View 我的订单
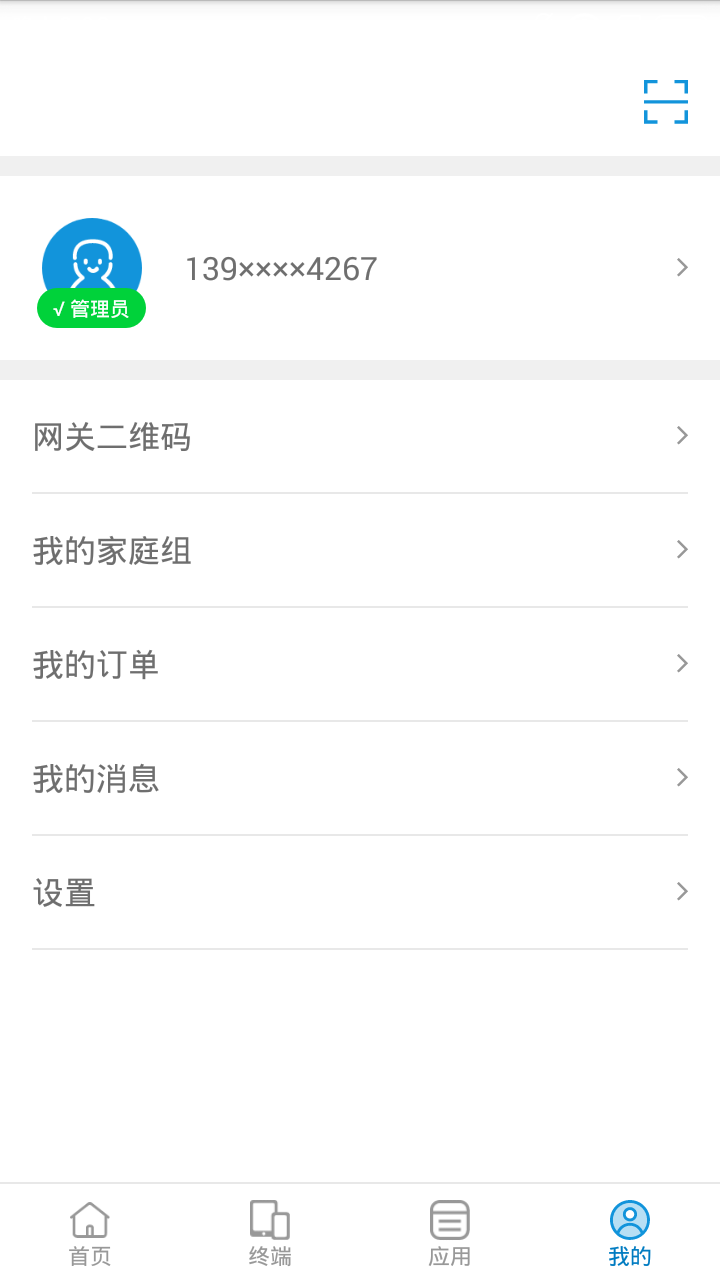The height and width of the screenshot is (1280, 720). 360,664
